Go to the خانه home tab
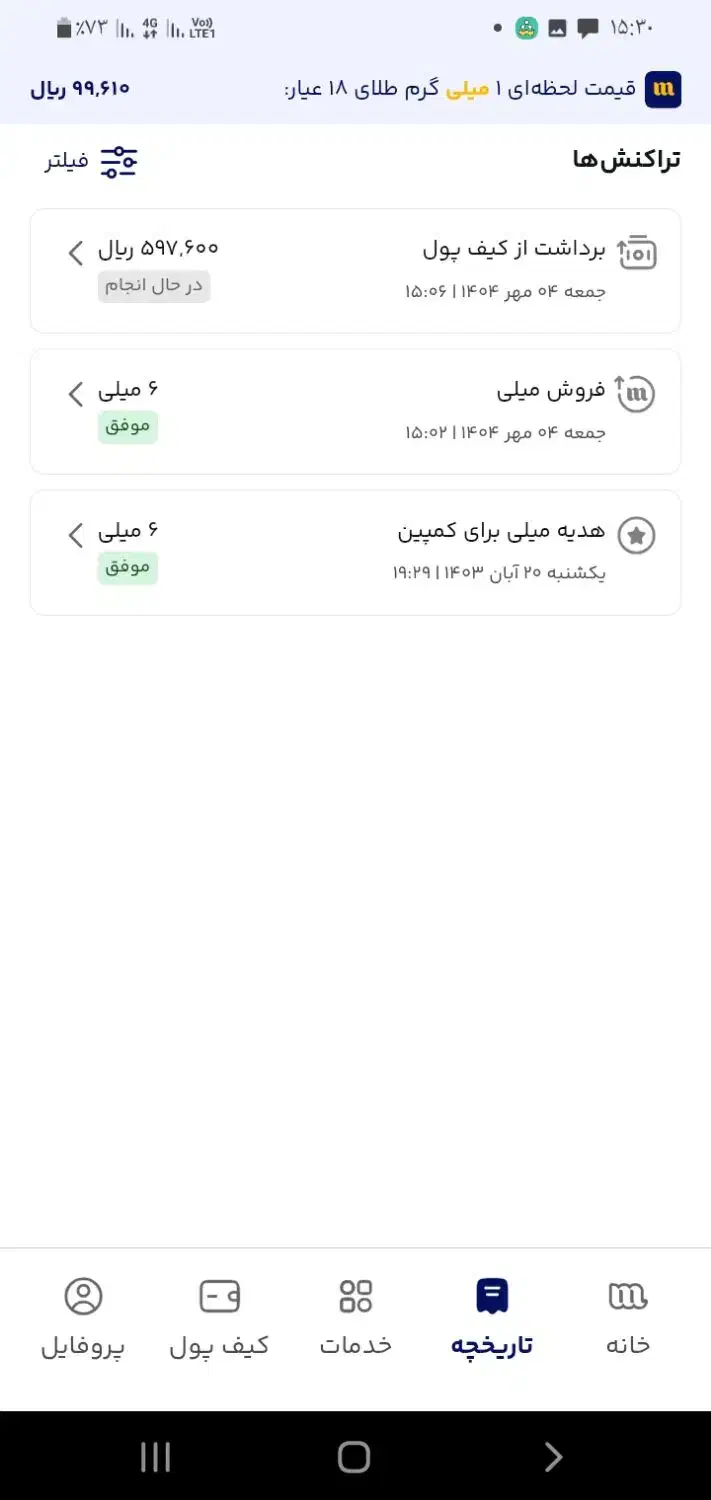Viewport: 711px width, 1500px height. coord(628,1318)
